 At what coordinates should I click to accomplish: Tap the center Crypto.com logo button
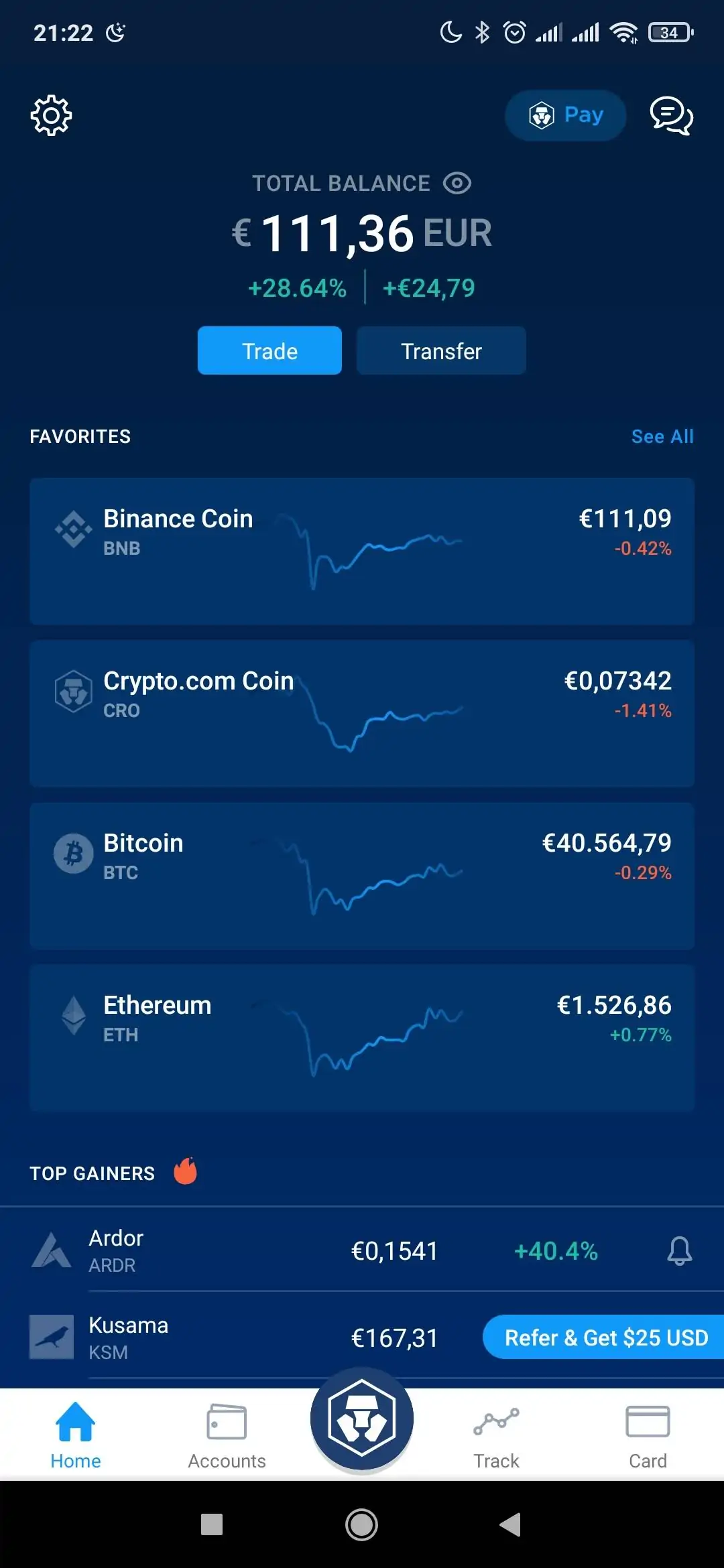pyautogui.click(x=362, y=1419)
